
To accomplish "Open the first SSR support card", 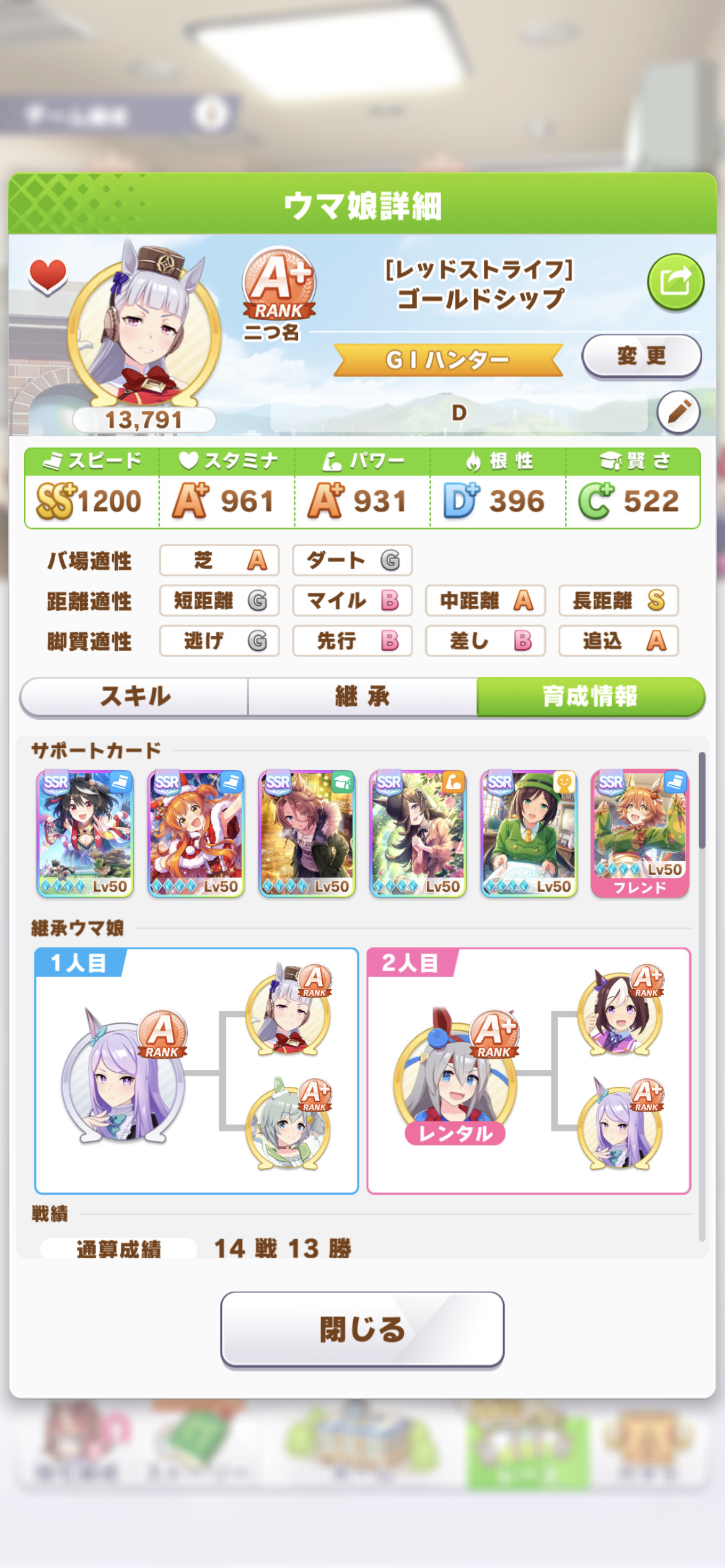I will point(85,834).
